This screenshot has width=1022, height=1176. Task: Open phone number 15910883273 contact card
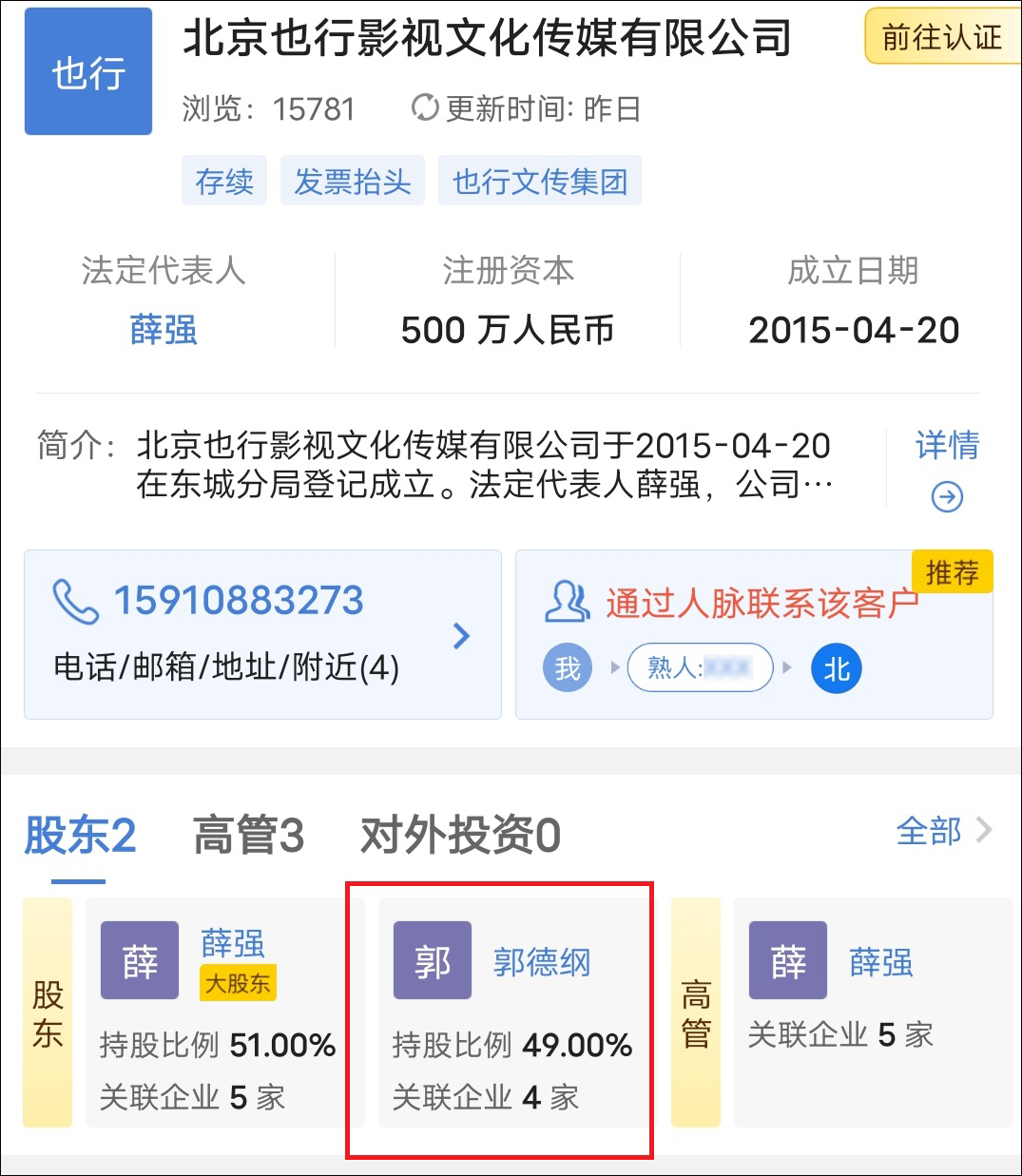pos(262,634)
